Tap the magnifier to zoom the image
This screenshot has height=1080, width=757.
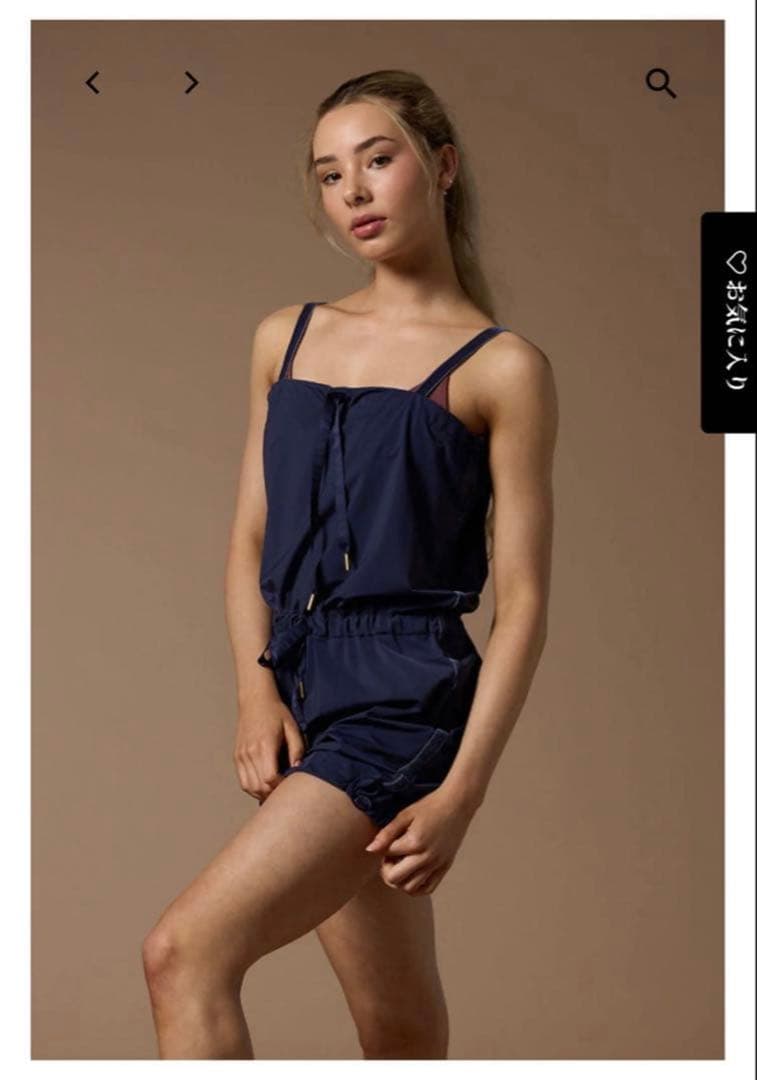pos(660,83)
